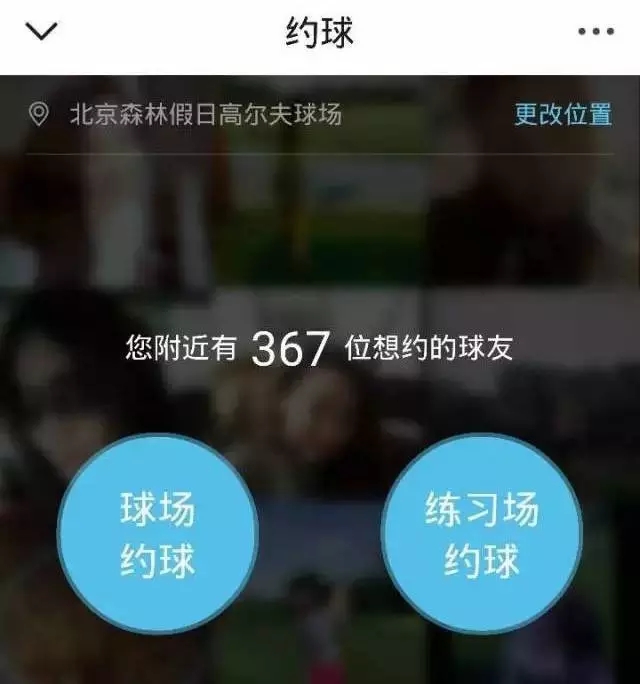Viewport: 640px width, 684px height.
Task: Open the three-dot overflow menu
Action: click(x=597, y=32)
